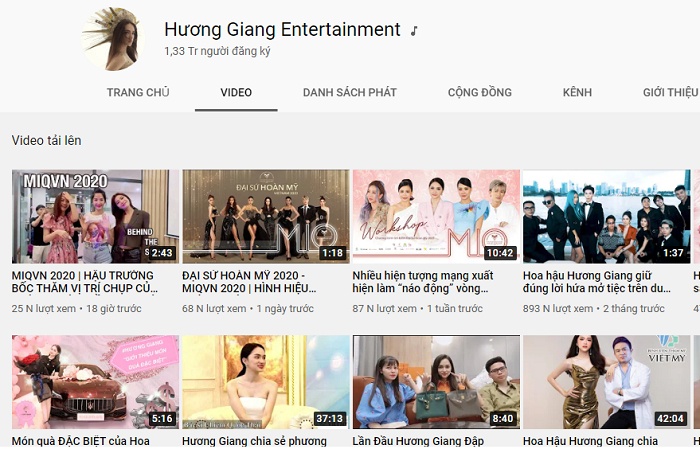
Task: Switch to the KÊNH tab
Action: [577, 92]
